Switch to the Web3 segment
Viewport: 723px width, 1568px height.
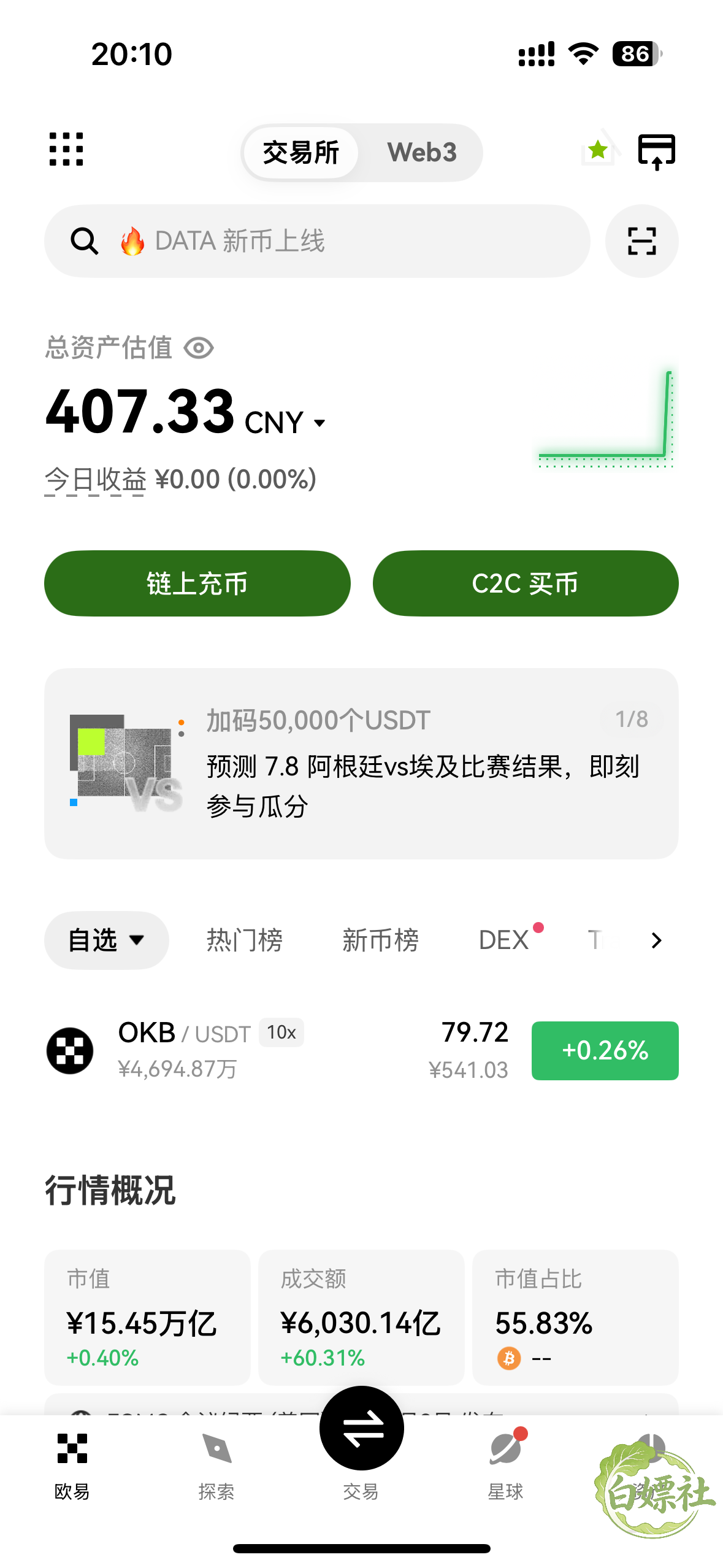click(422, 152)
